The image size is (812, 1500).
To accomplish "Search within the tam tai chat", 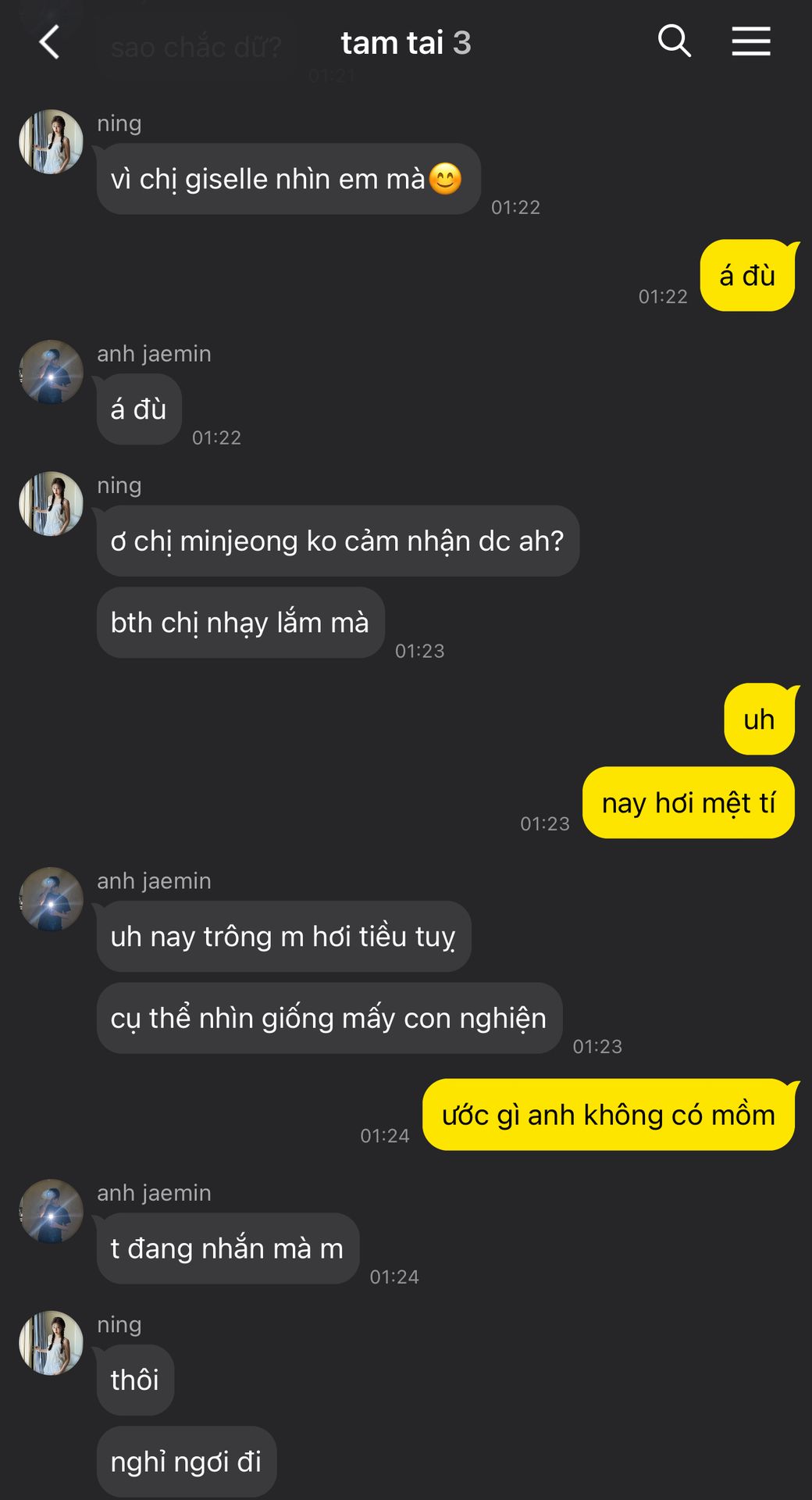I will pyautogui.click(x=675, y=41).
